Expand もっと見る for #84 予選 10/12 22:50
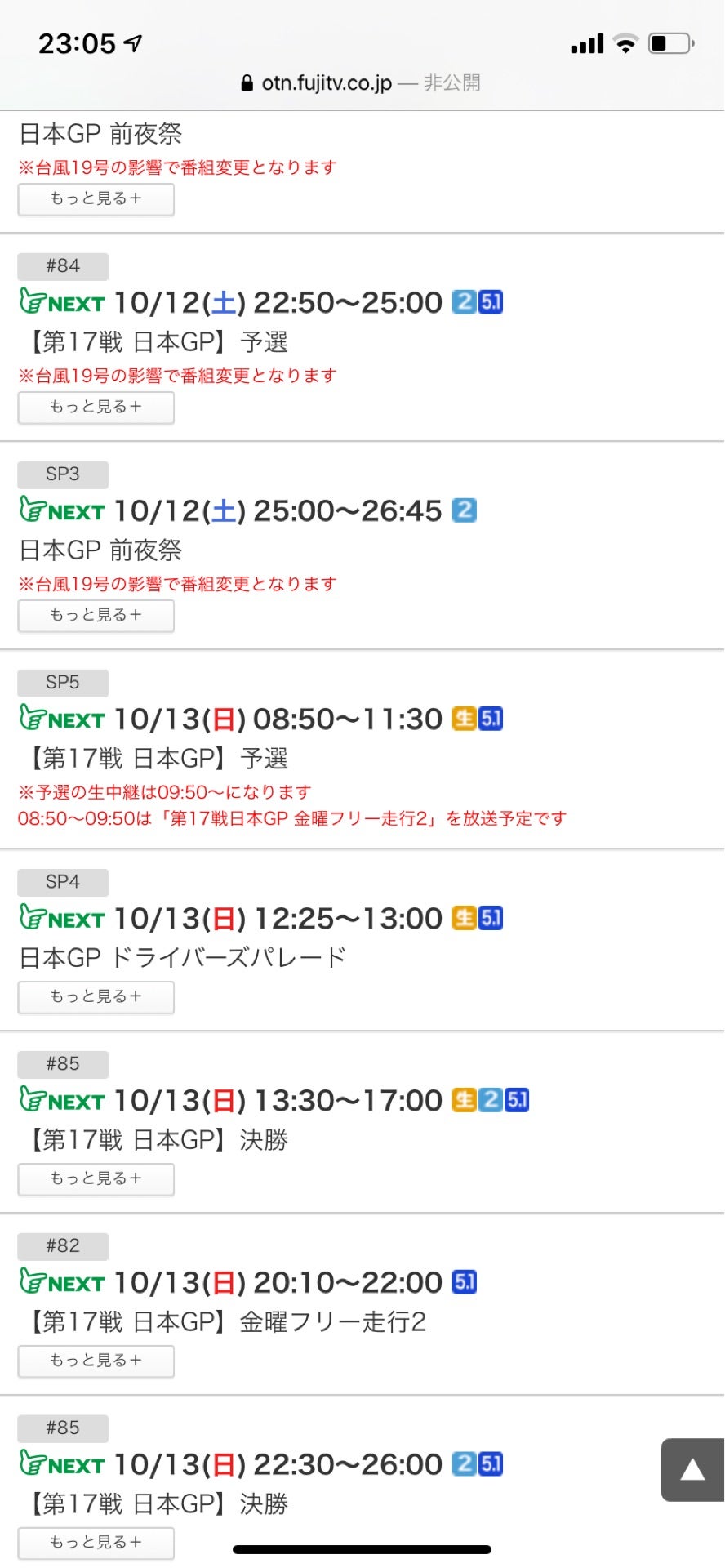The image size is (725, 1568). 96,408
